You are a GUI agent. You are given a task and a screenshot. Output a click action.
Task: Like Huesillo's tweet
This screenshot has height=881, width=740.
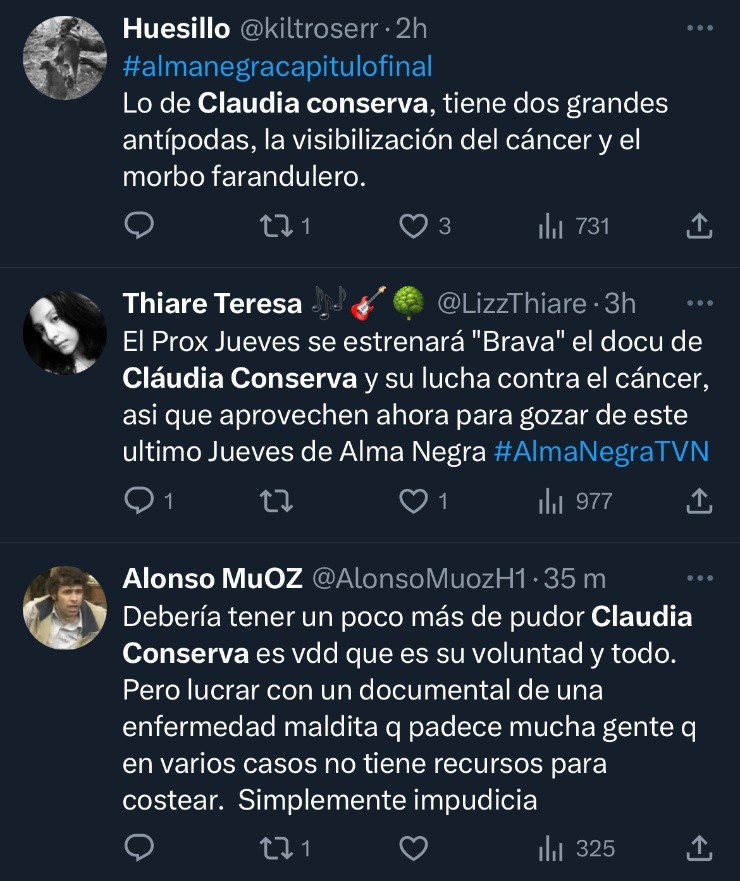click(x=413, y=227)
